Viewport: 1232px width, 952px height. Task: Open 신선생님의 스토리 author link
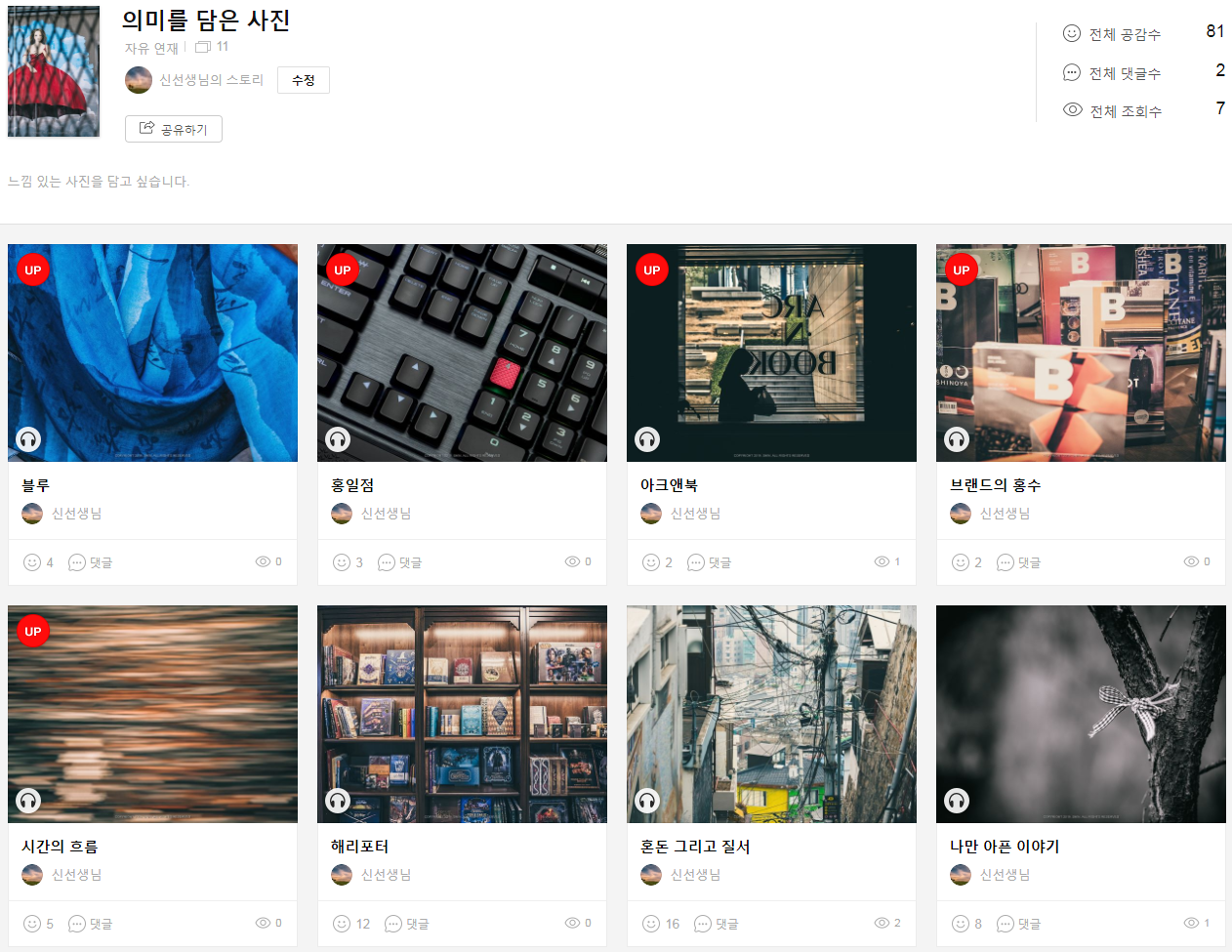click(x=211, y=80)
